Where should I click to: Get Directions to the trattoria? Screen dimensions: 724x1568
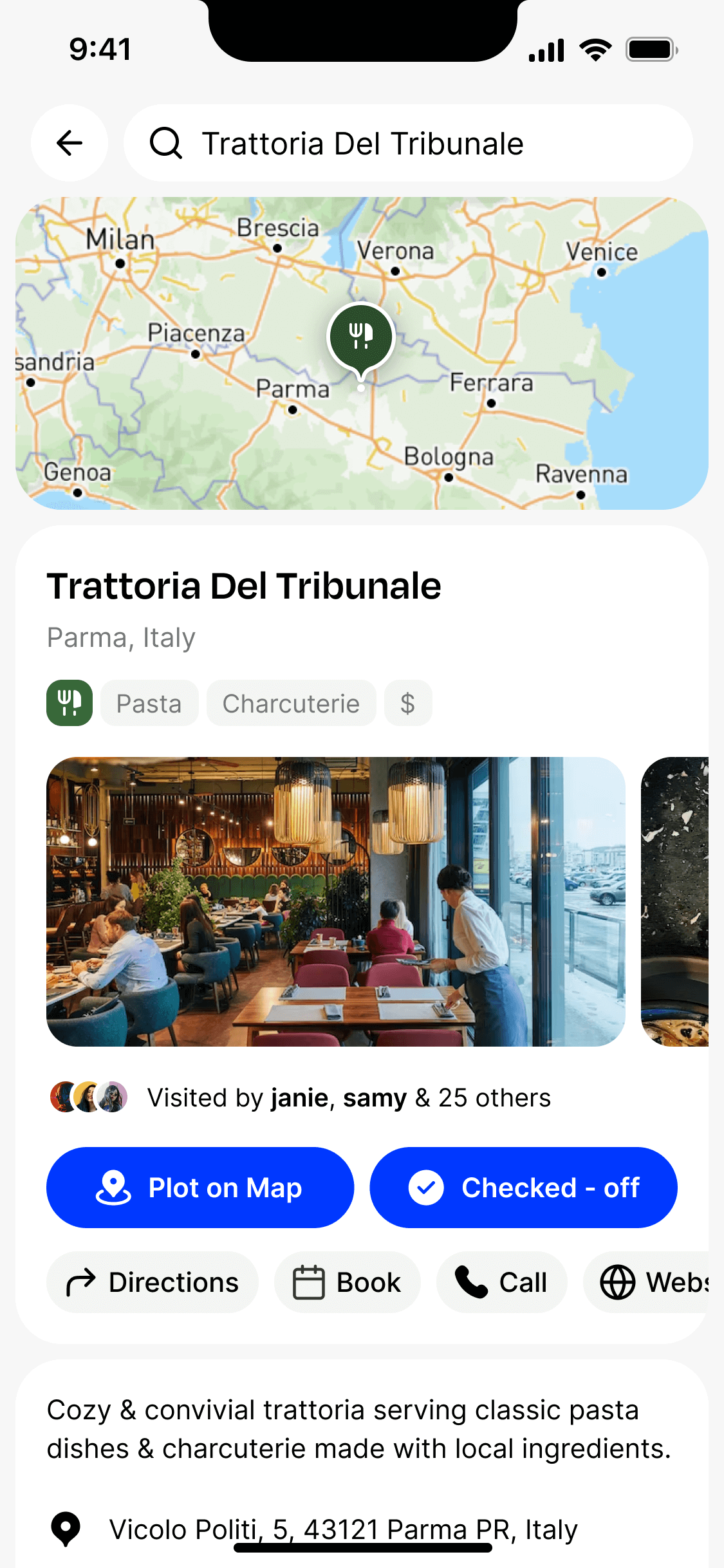153,1282
